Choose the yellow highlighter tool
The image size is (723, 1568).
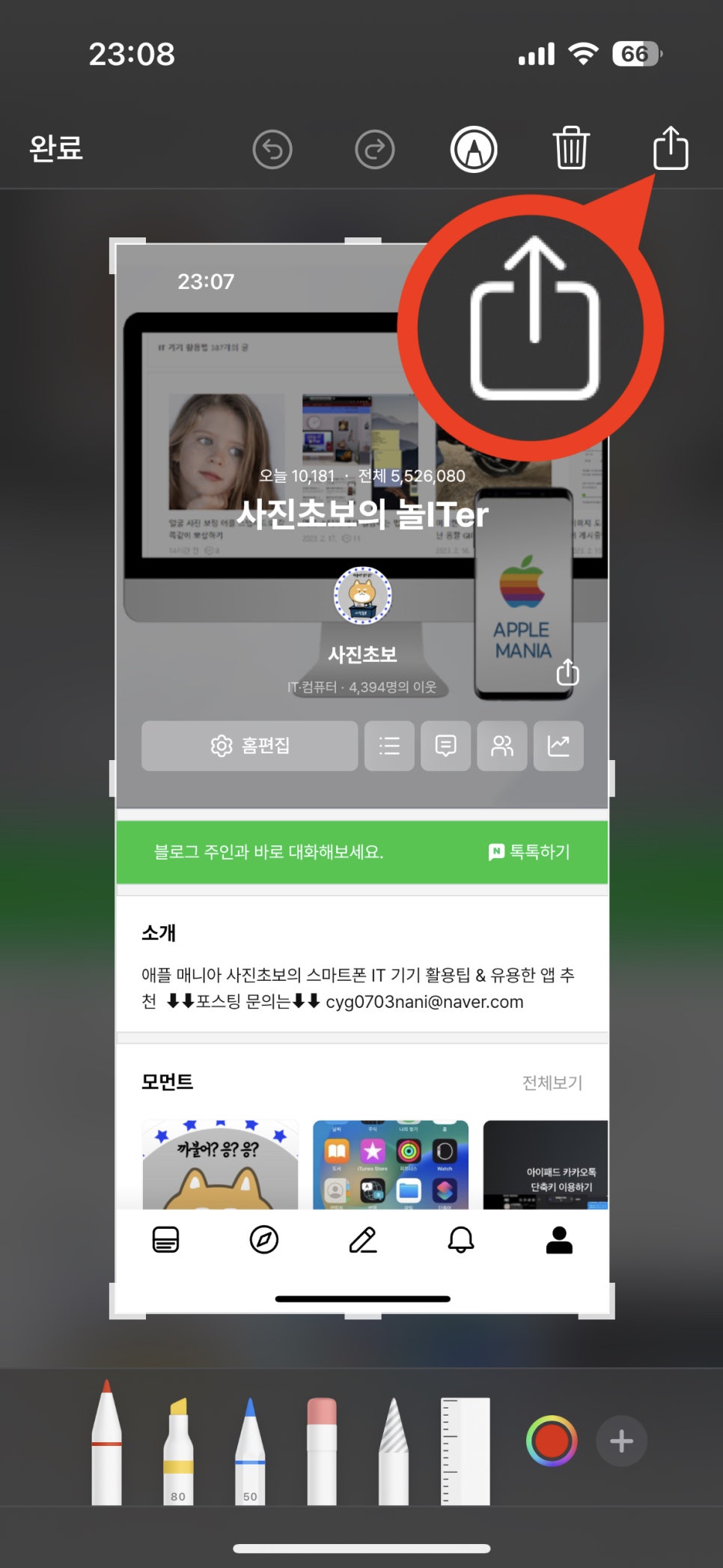coord(178,1450)
